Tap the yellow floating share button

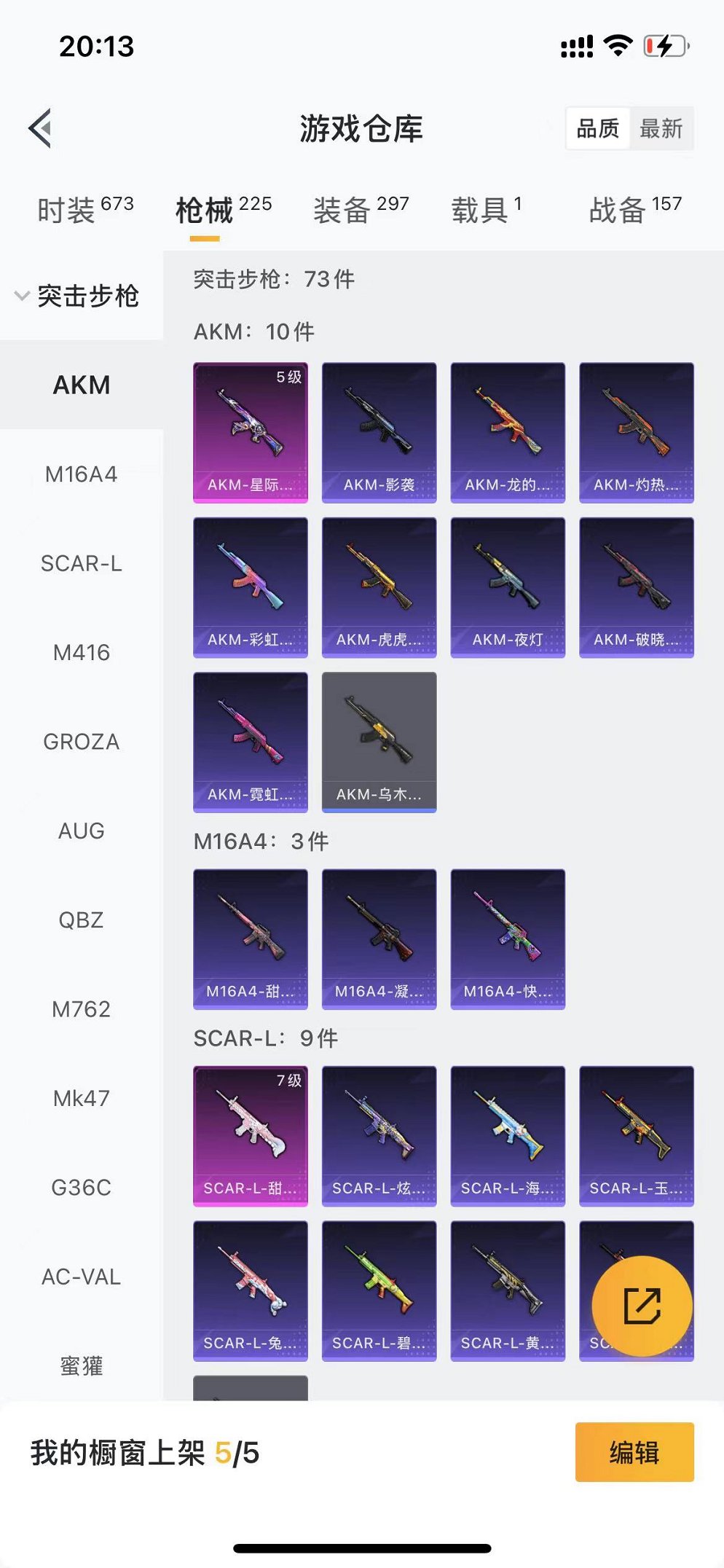coord(642,1306)
